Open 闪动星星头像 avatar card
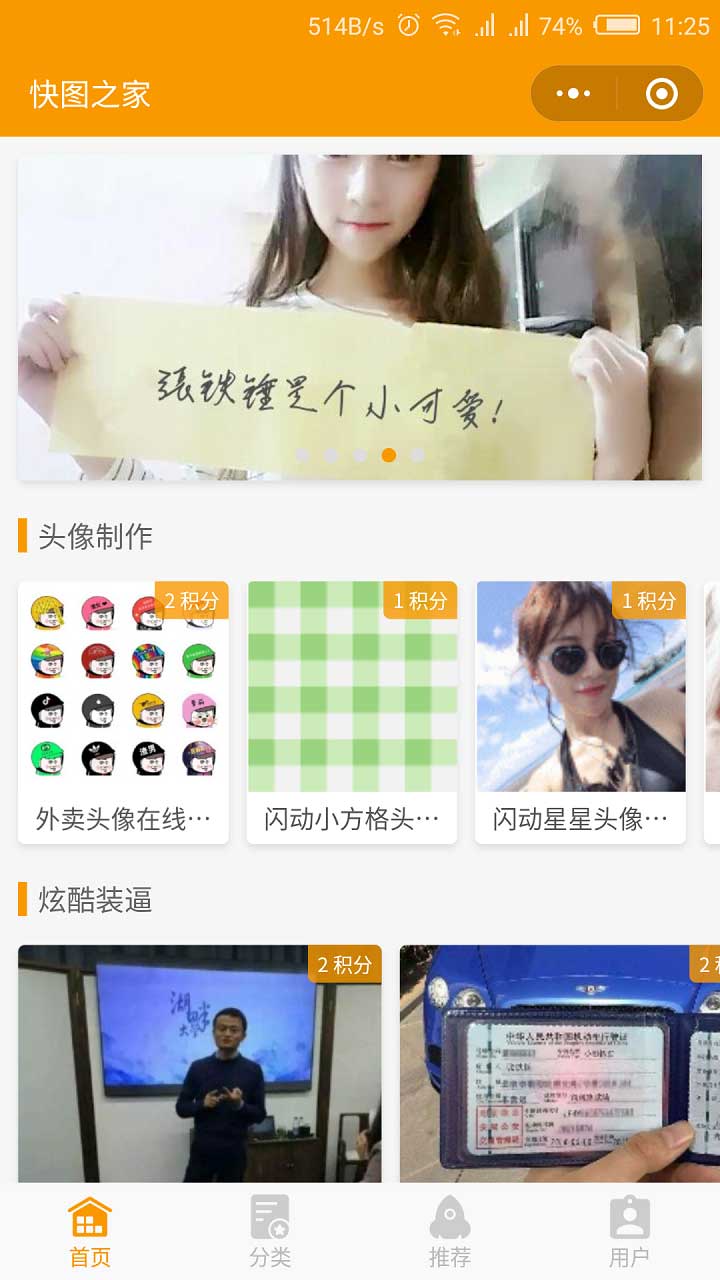Image resolution: width=720 pixels, height=1280 pixels. pos(581,712)
